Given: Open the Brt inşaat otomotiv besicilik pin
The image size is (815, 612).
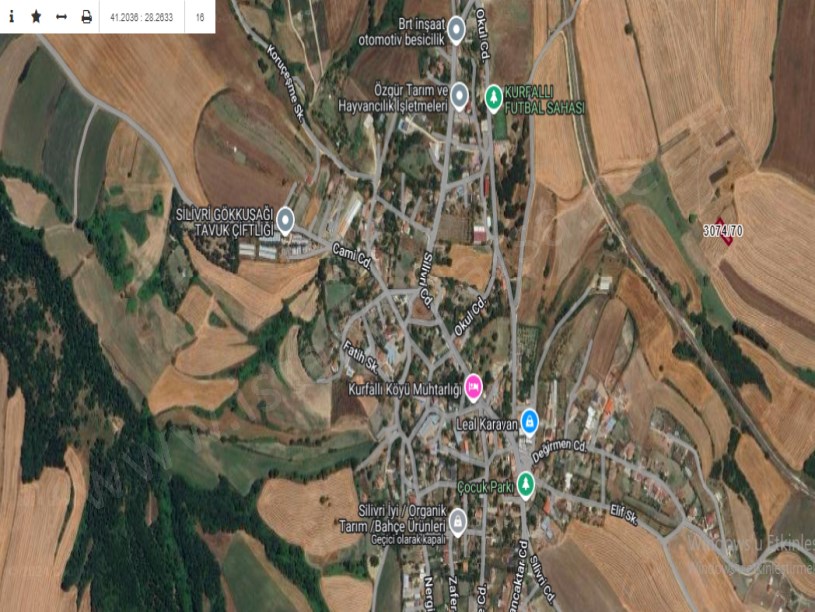Looking at the screenshot, I should [456, 30].
